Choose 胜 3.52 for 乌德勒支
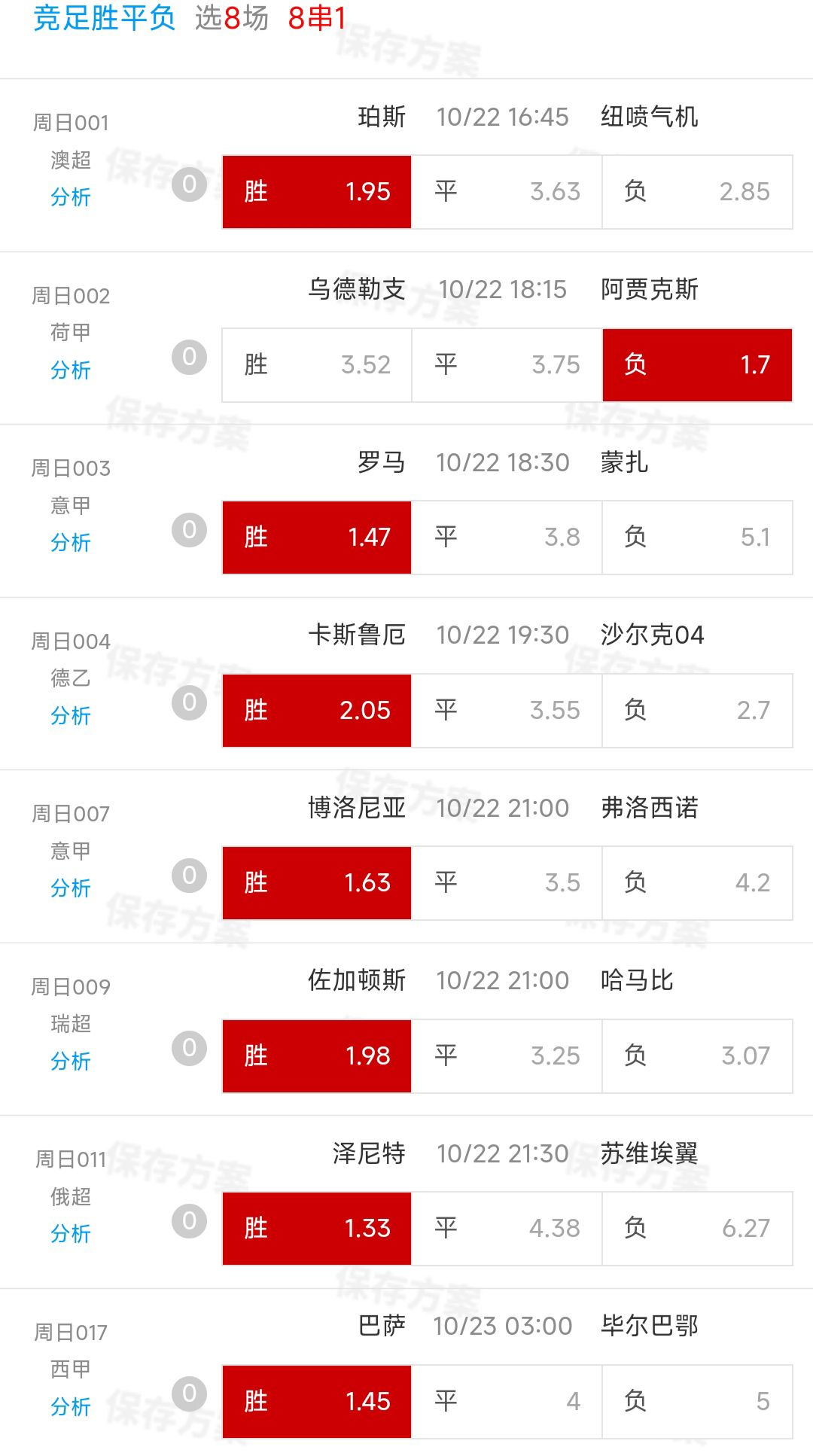 [317, 365]
